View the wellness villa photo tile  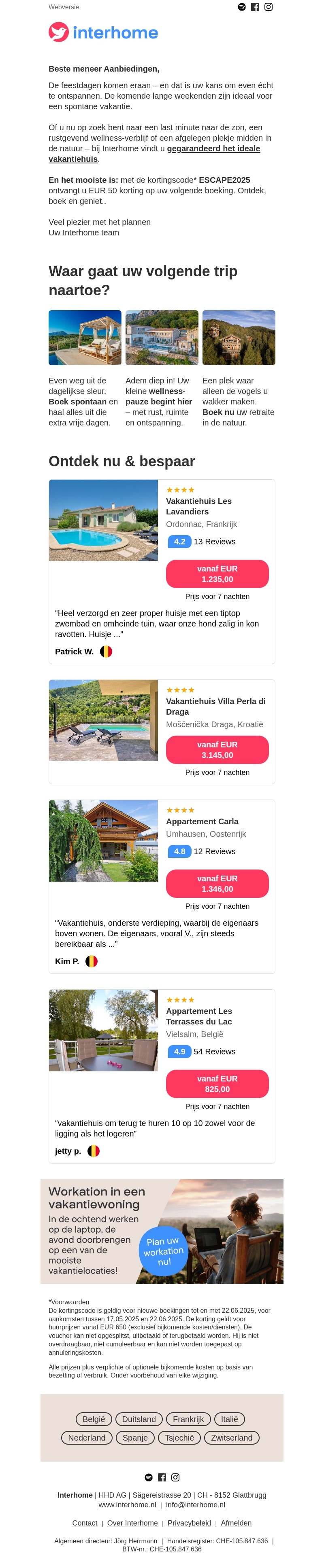162,338
